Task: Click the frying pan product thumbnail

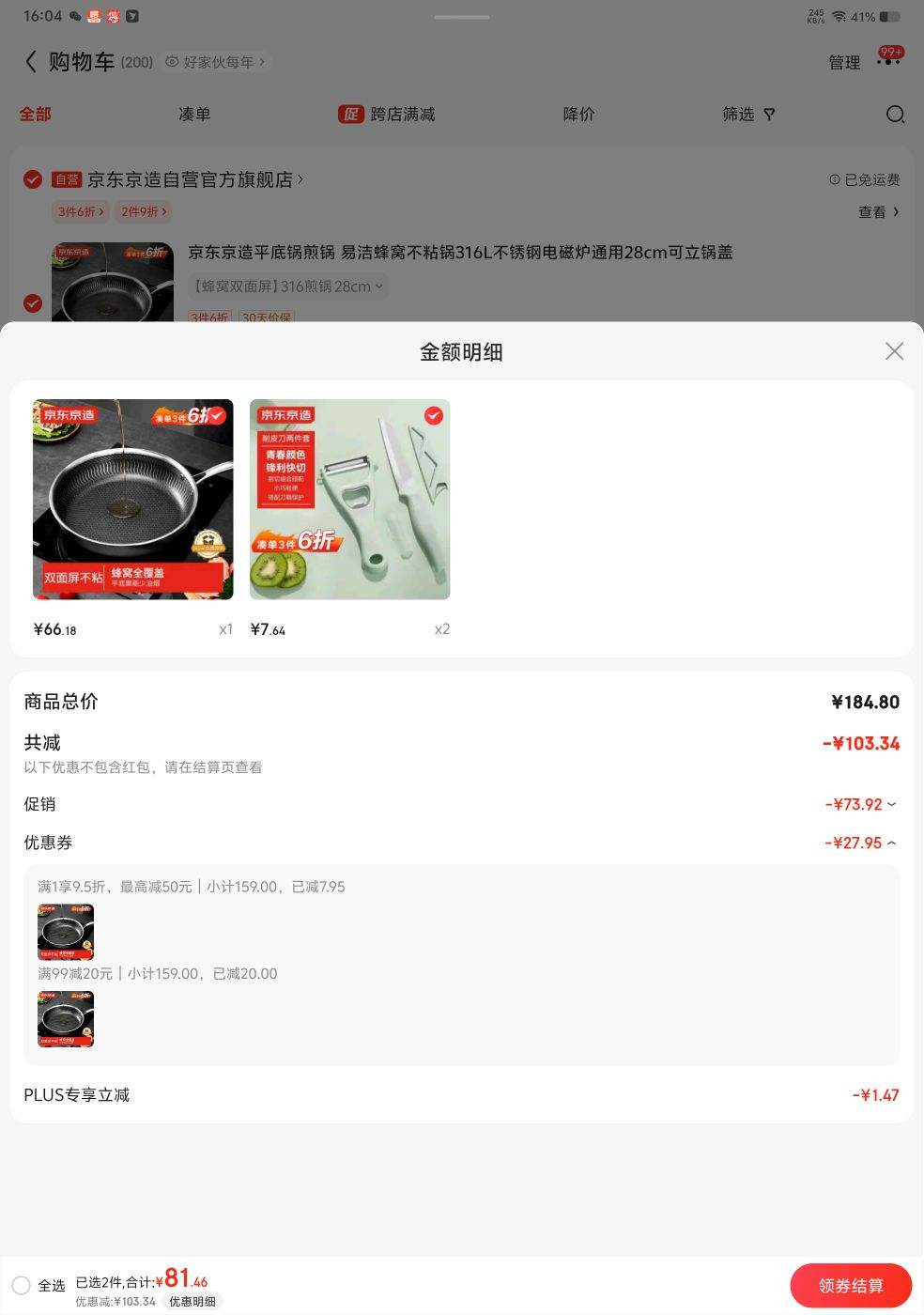Action: click(x=132, y=500)
